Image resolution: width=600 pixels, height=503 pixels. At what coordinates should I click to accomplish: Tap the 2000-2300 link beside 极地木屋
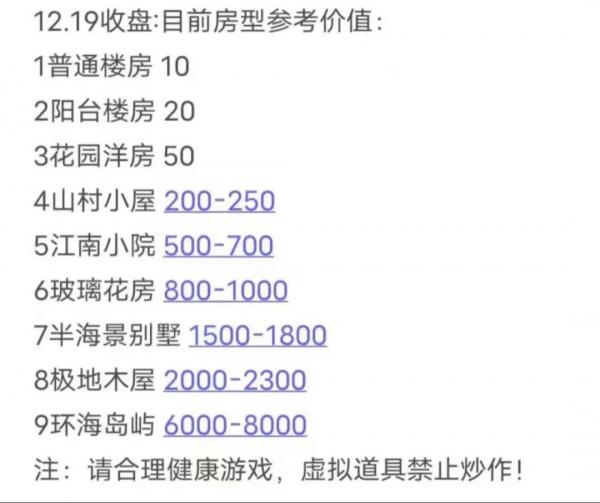point(235,381)
